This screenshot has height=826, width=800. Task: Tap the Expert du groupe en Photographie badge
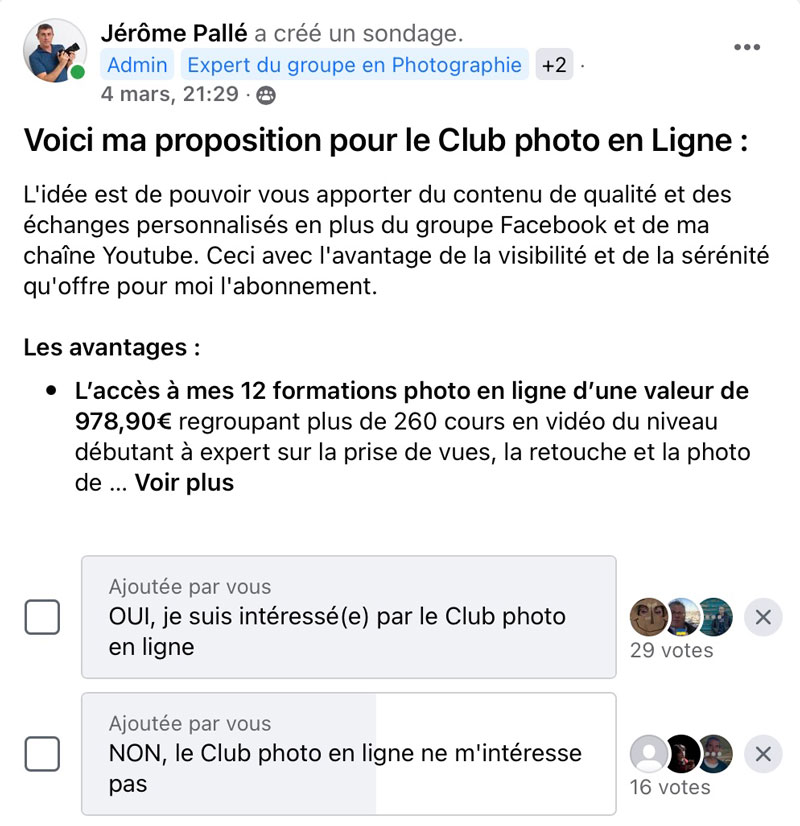click(354, 65)
